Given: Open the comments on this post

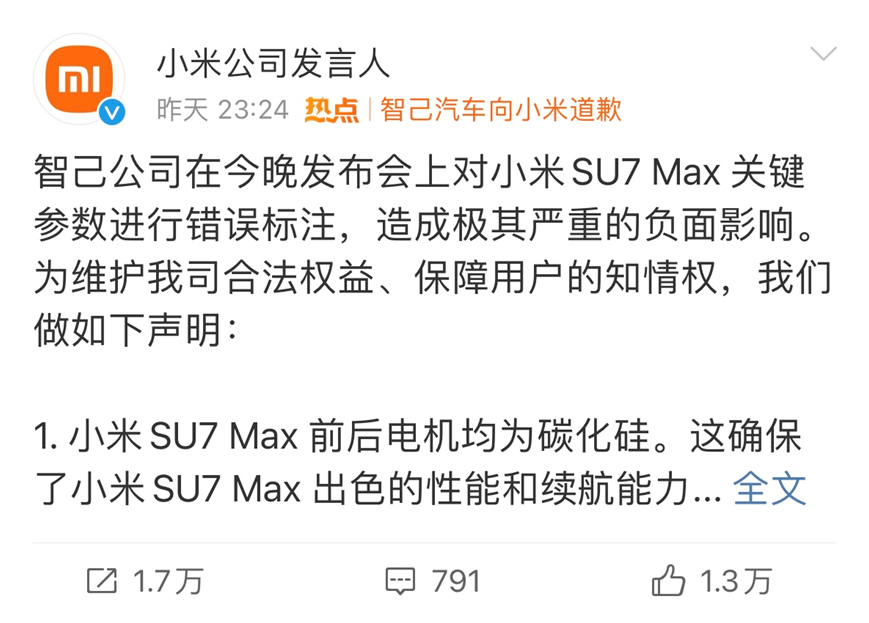Looking at the screenshot, I should coord(433,580).
